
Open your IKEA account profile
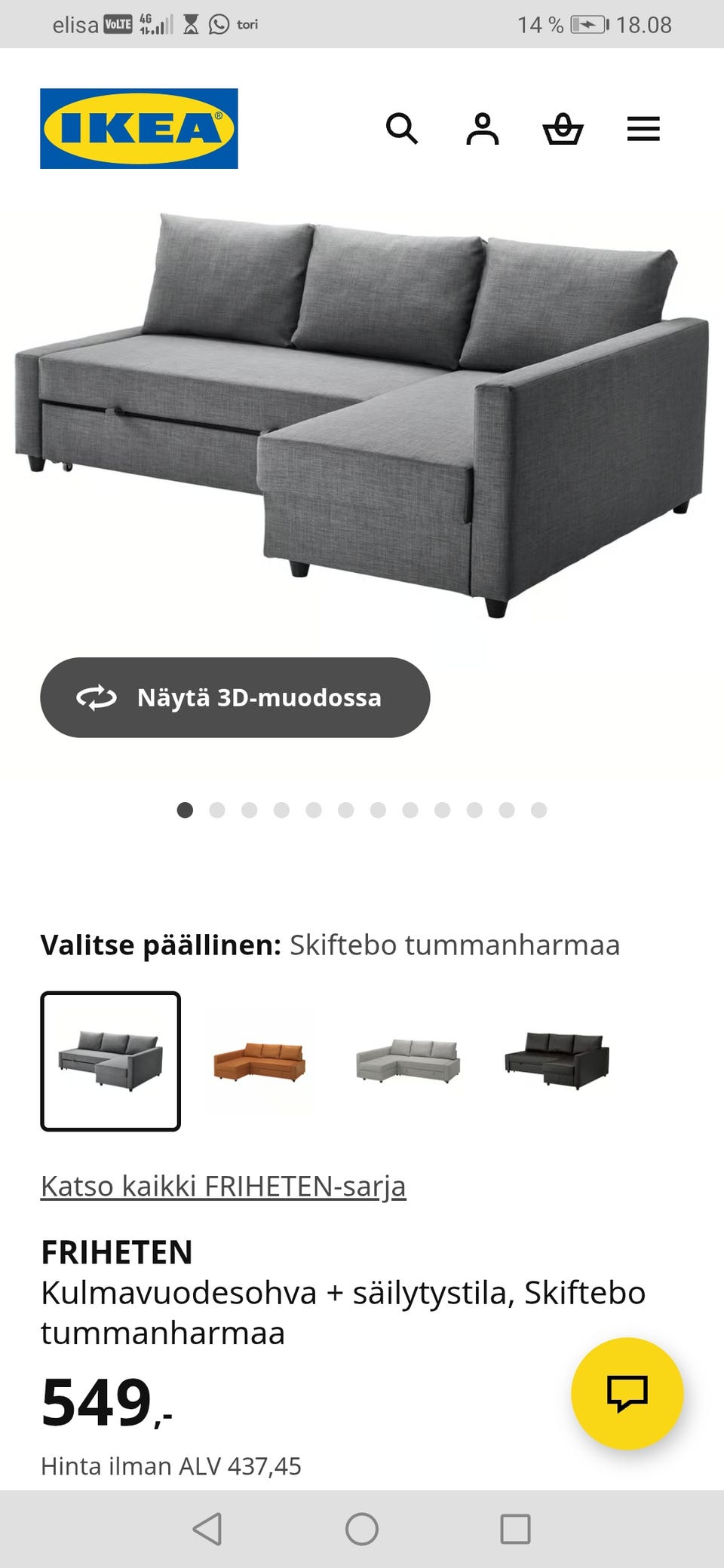(484, 129)
